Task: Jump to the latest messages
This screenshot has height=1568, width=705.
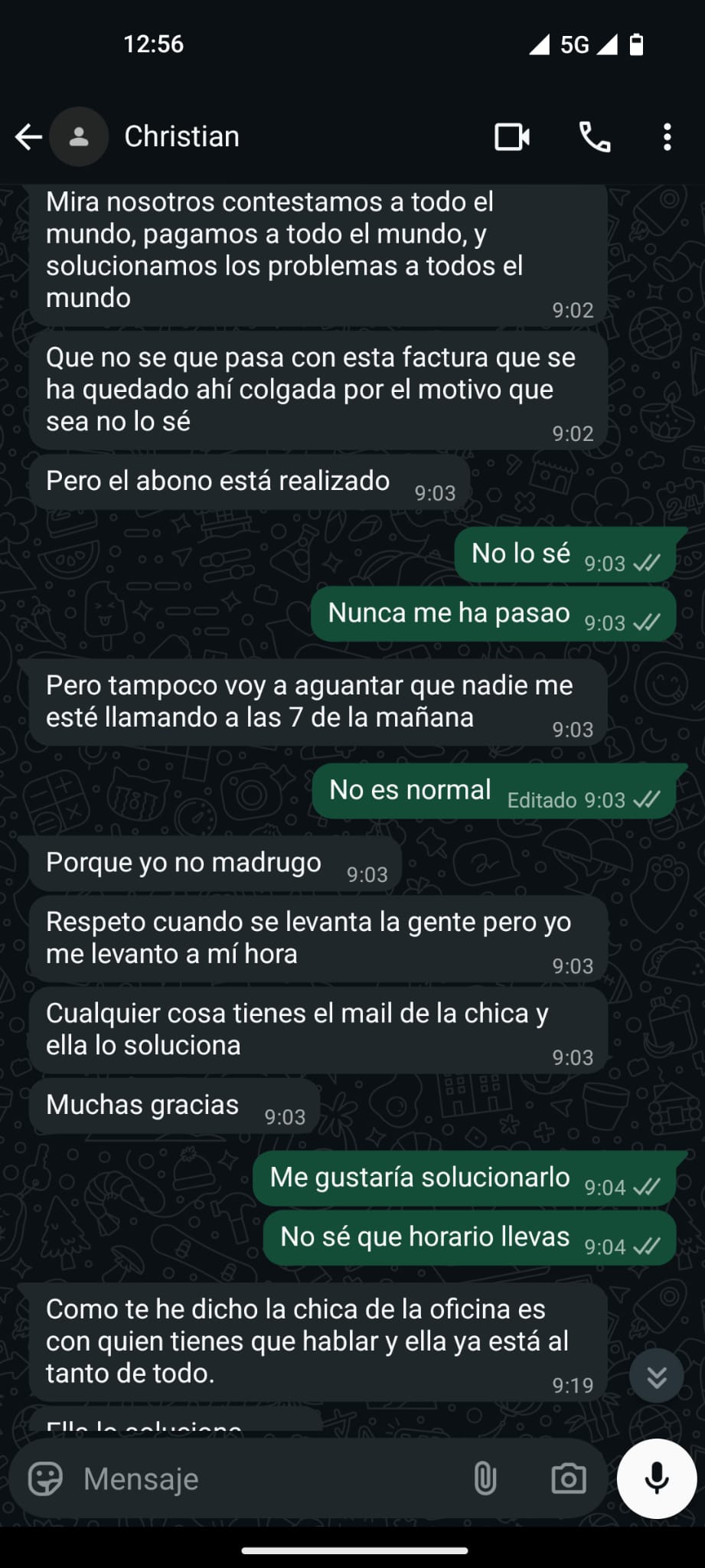Action: click(656, 1377)
